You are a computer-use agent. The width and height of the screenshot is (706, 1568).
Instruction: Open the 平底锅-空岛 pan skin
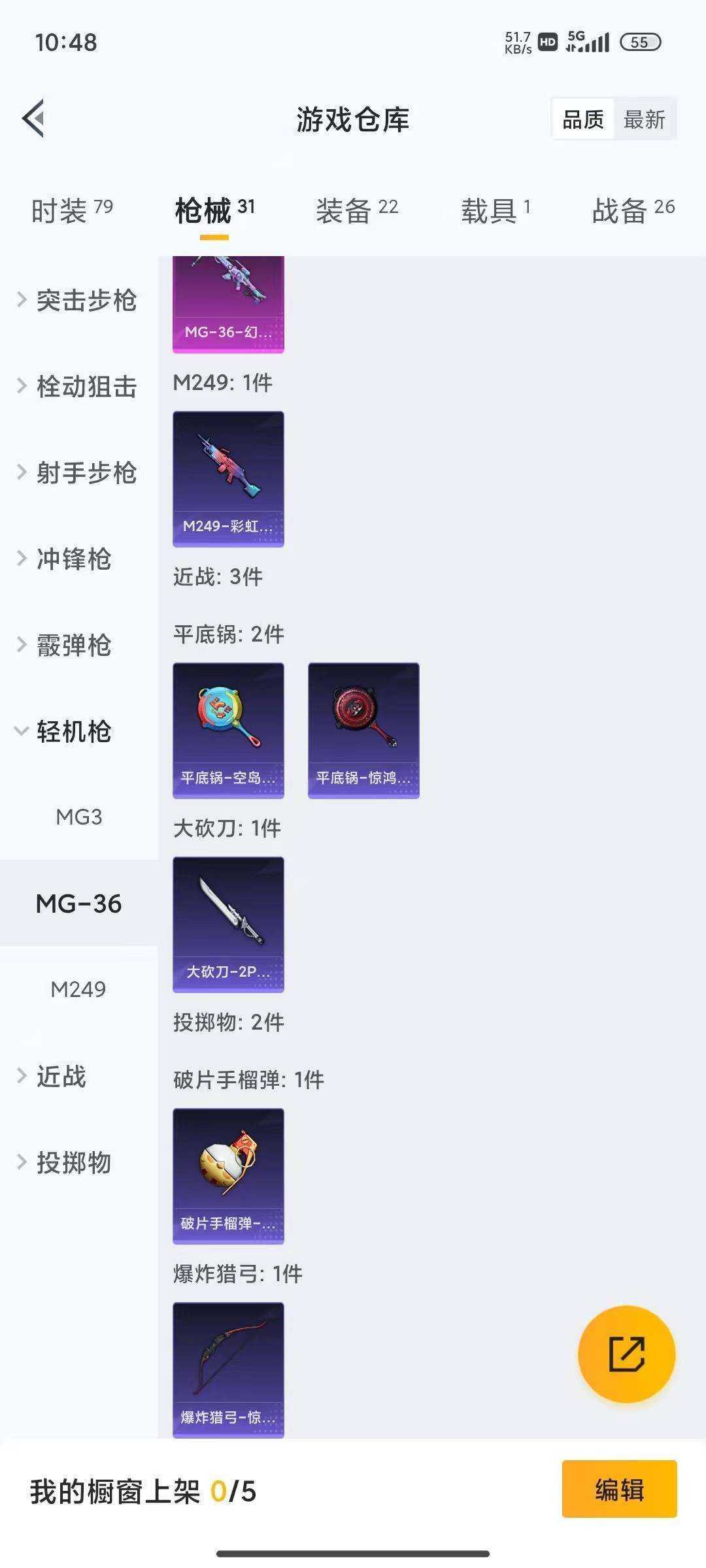click(228, 730)
